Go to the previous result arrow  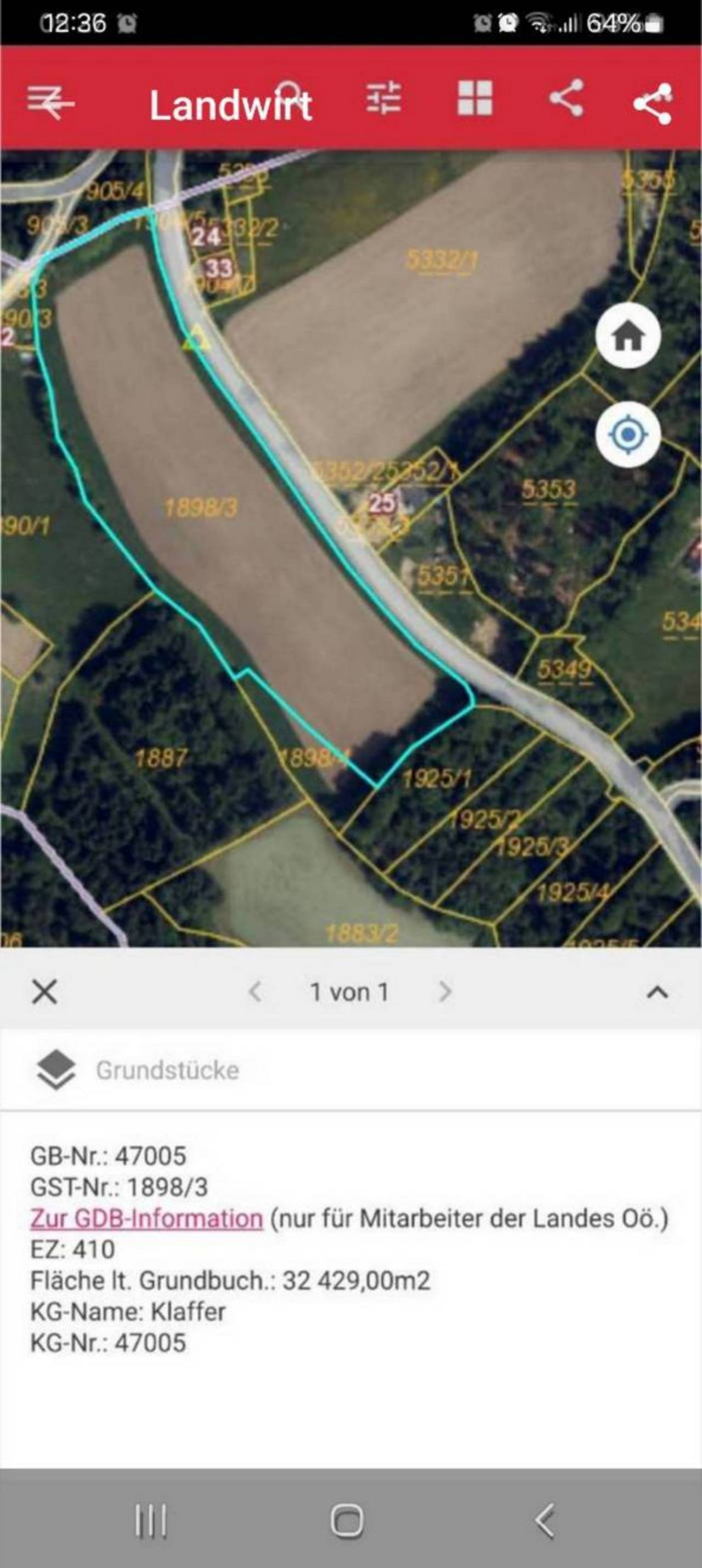255,992
